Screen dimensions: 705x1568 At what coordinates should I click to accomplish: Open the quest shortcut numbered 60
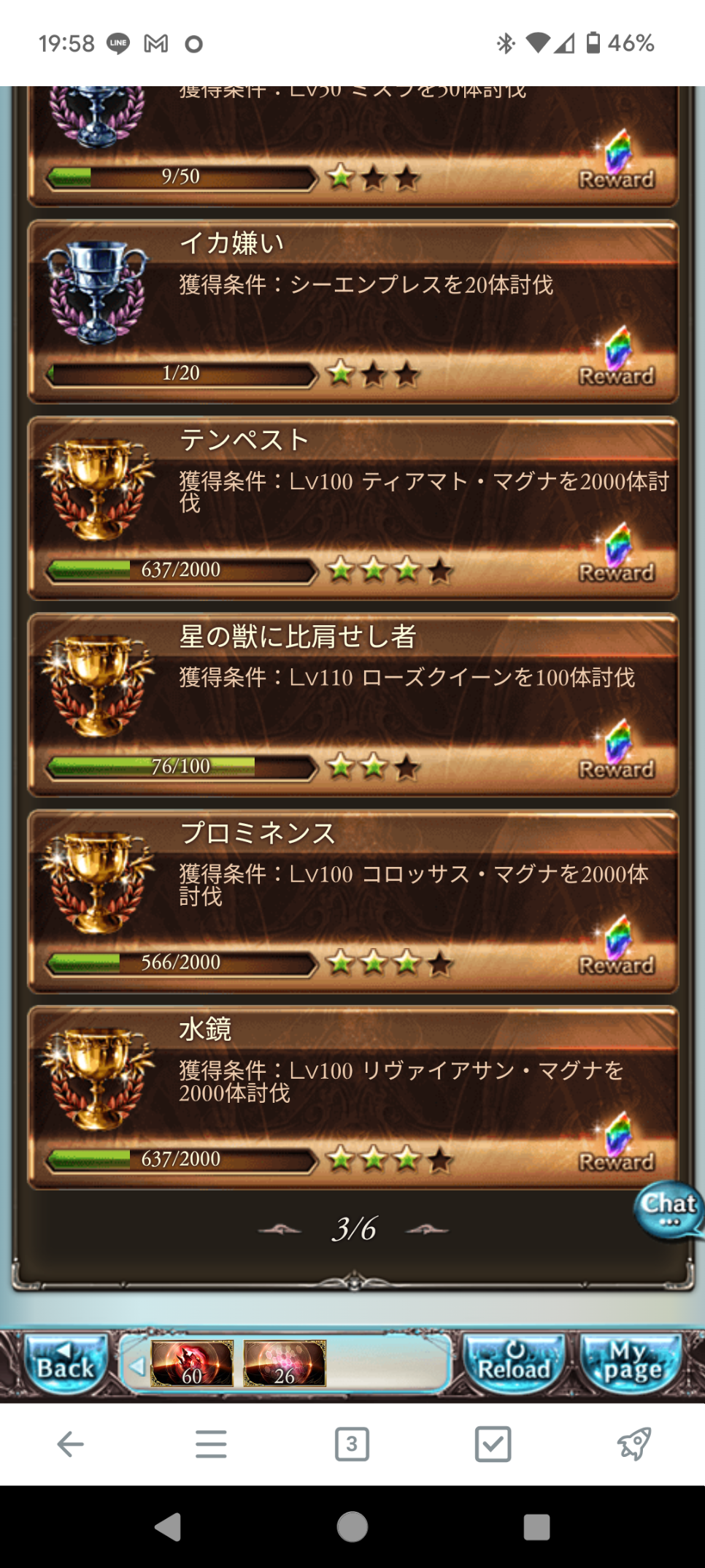pos(192,1363)
